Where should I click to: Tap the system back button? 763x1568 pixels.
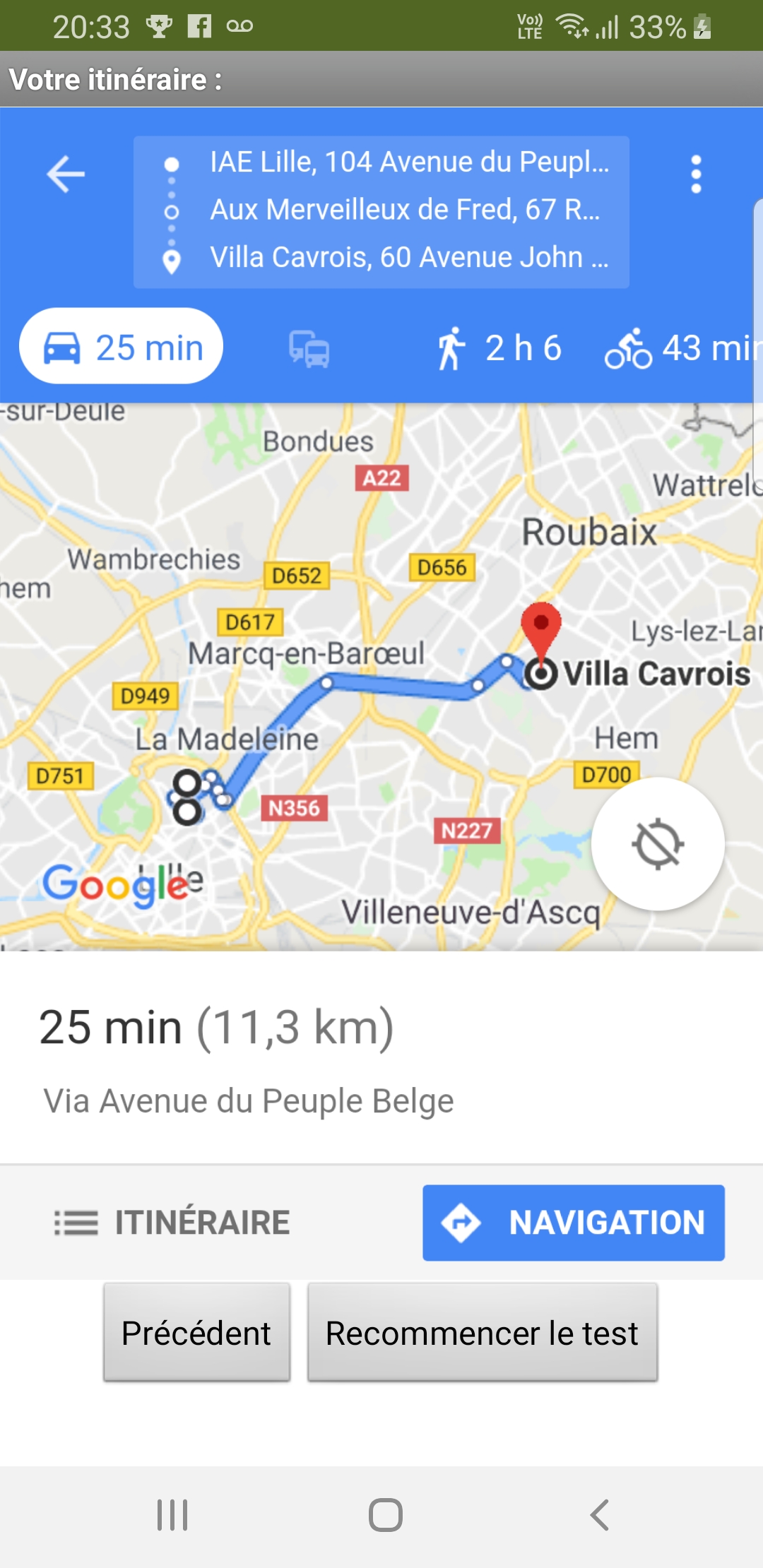599,1514
